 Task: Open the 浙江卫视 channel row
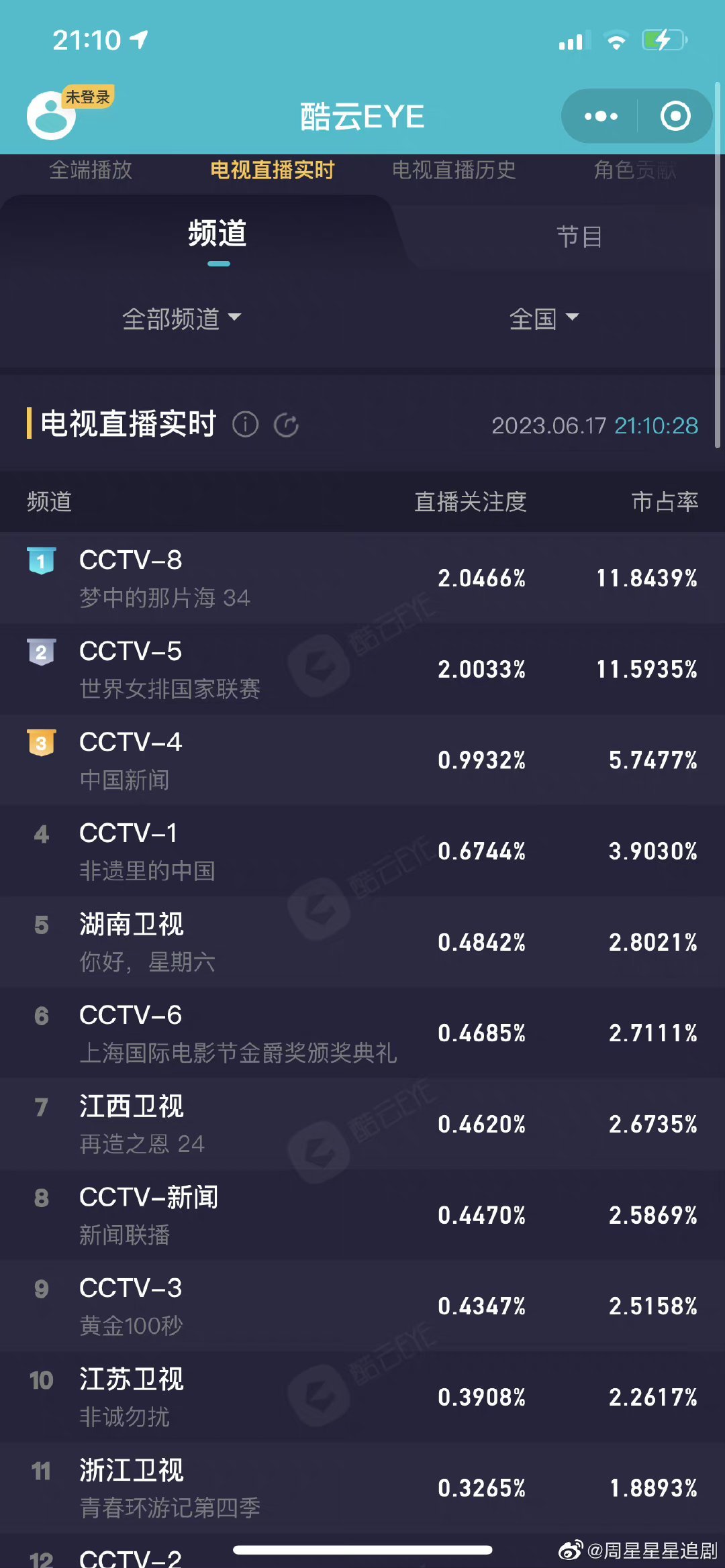[x=362, y=1488]
